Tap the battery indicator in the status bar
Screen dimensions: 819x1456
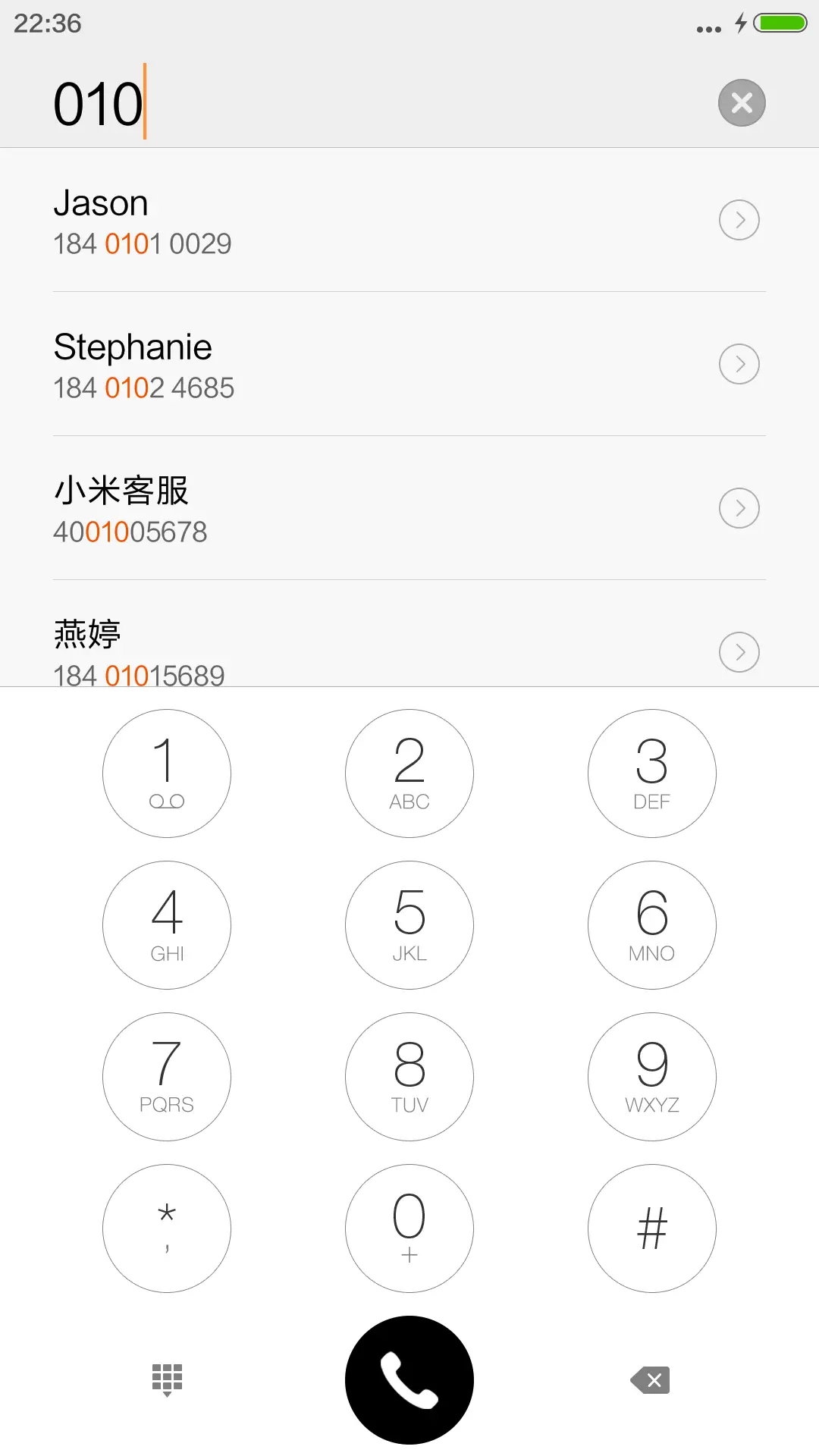[x=775, y=24]
